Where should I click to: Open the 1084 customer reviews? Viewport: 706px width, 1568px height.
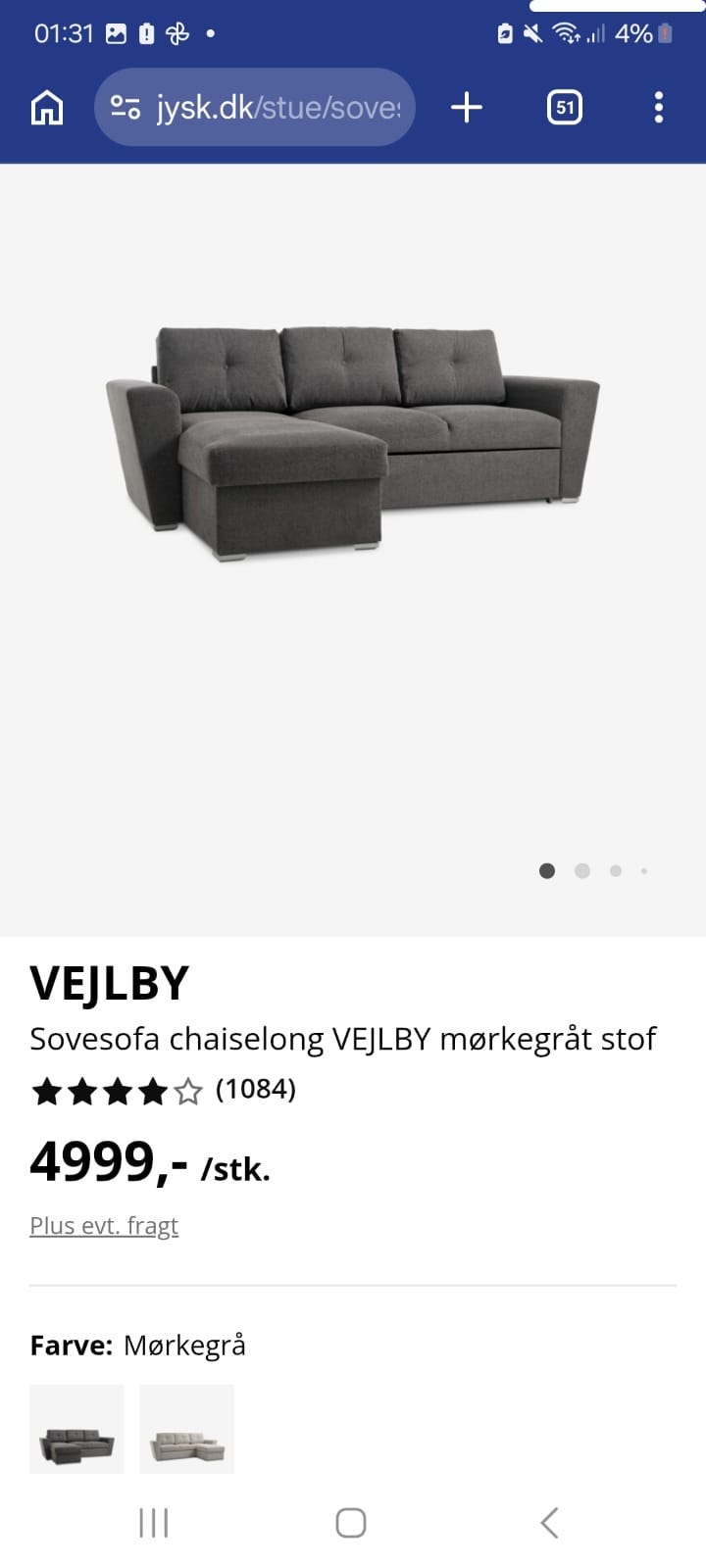(x=255, y=1090)
